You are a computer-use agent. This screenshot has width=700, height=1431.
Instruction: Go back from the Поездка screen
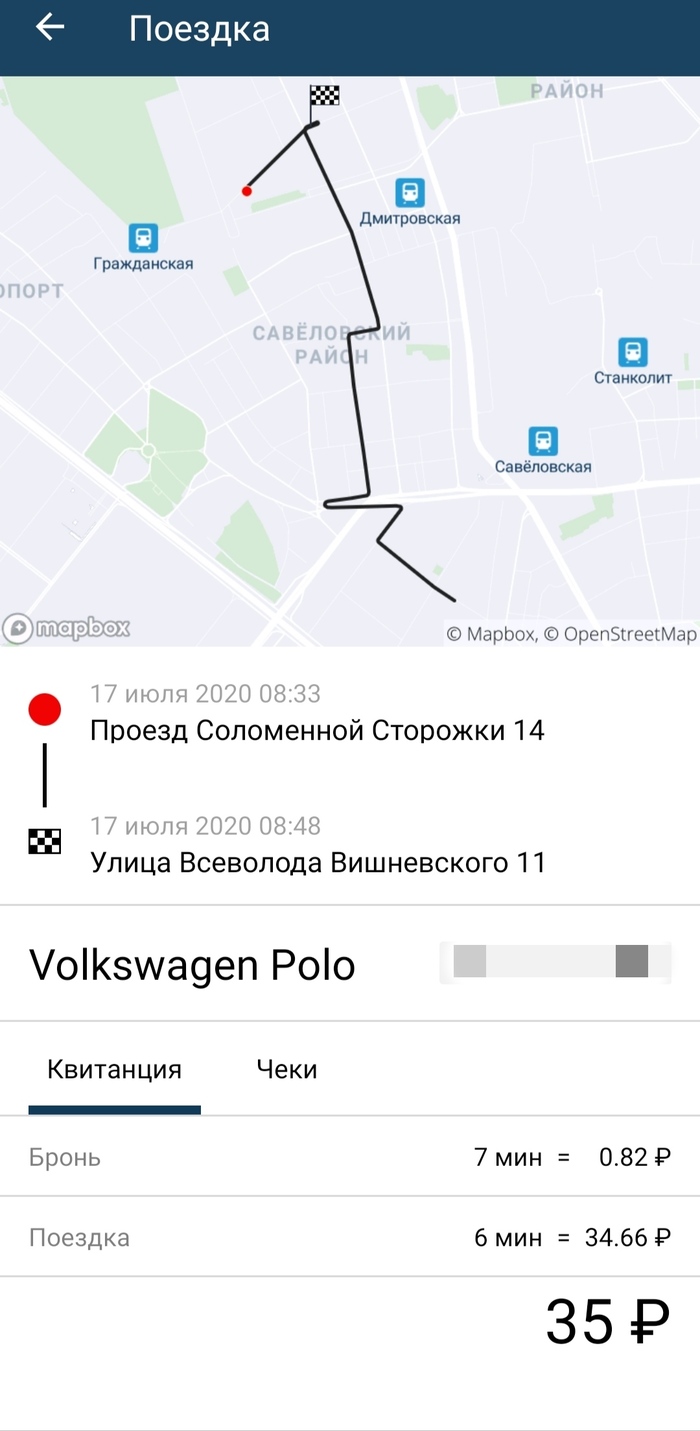49,28
